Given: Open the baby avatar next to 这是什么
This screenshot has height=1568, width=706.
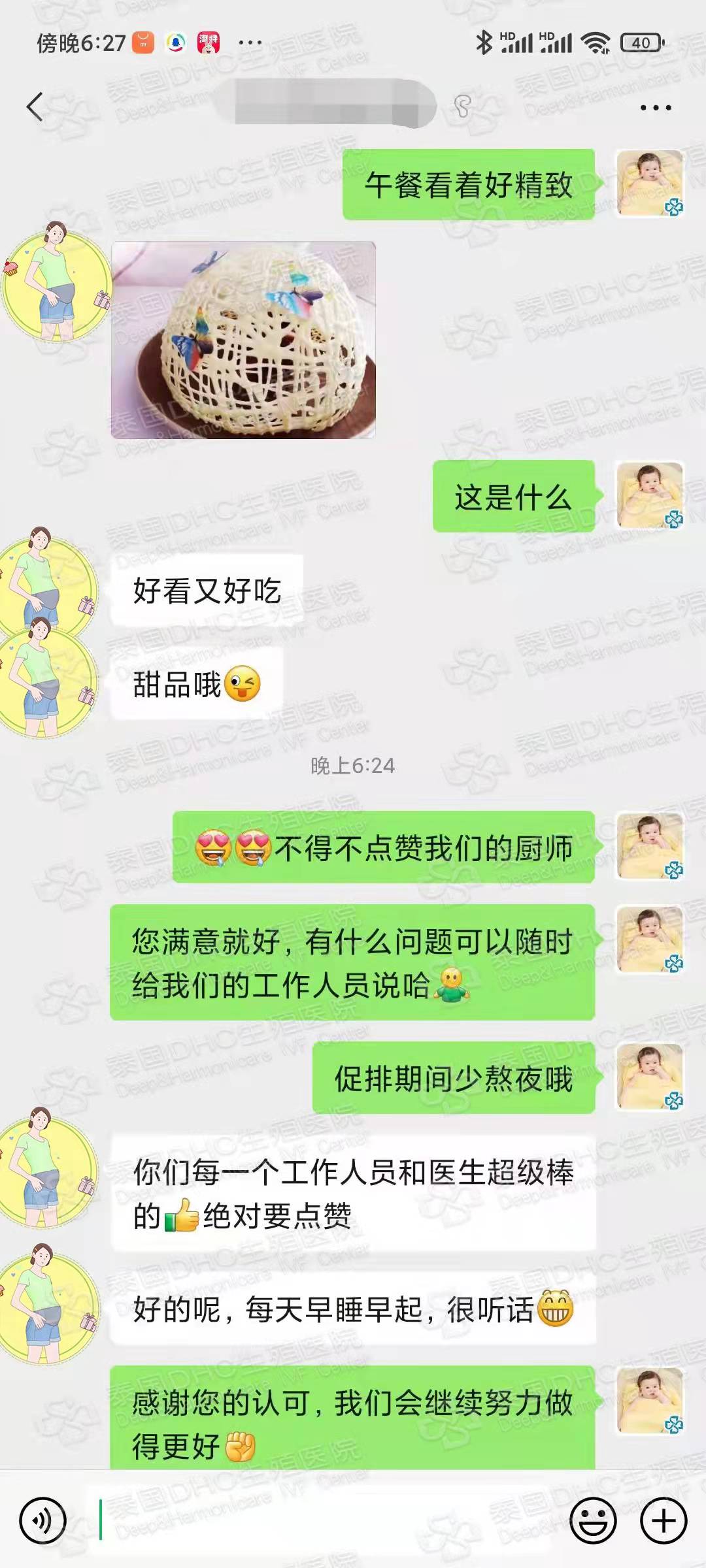Looking at the screenshot, I should coord(650,495).
